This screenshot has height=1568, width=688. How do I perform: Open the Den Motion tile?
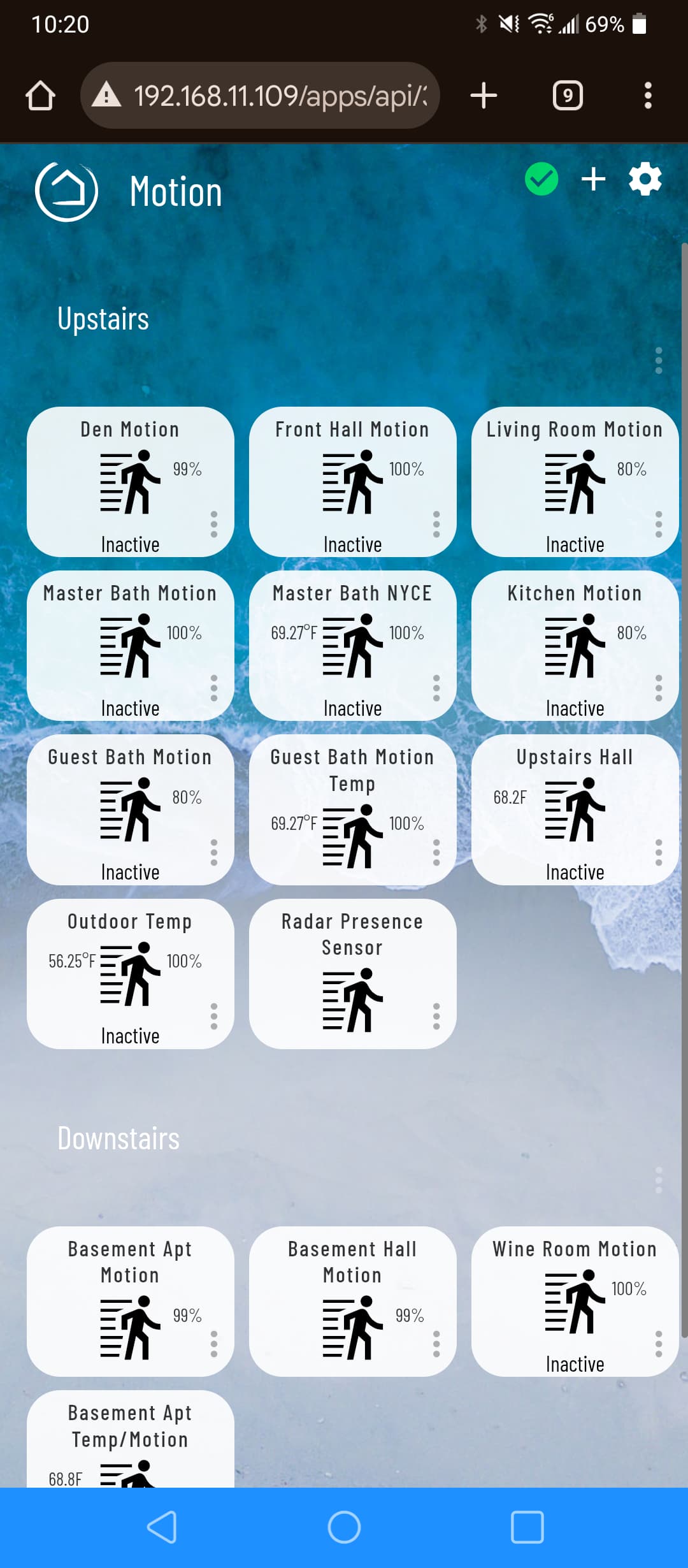131,482
